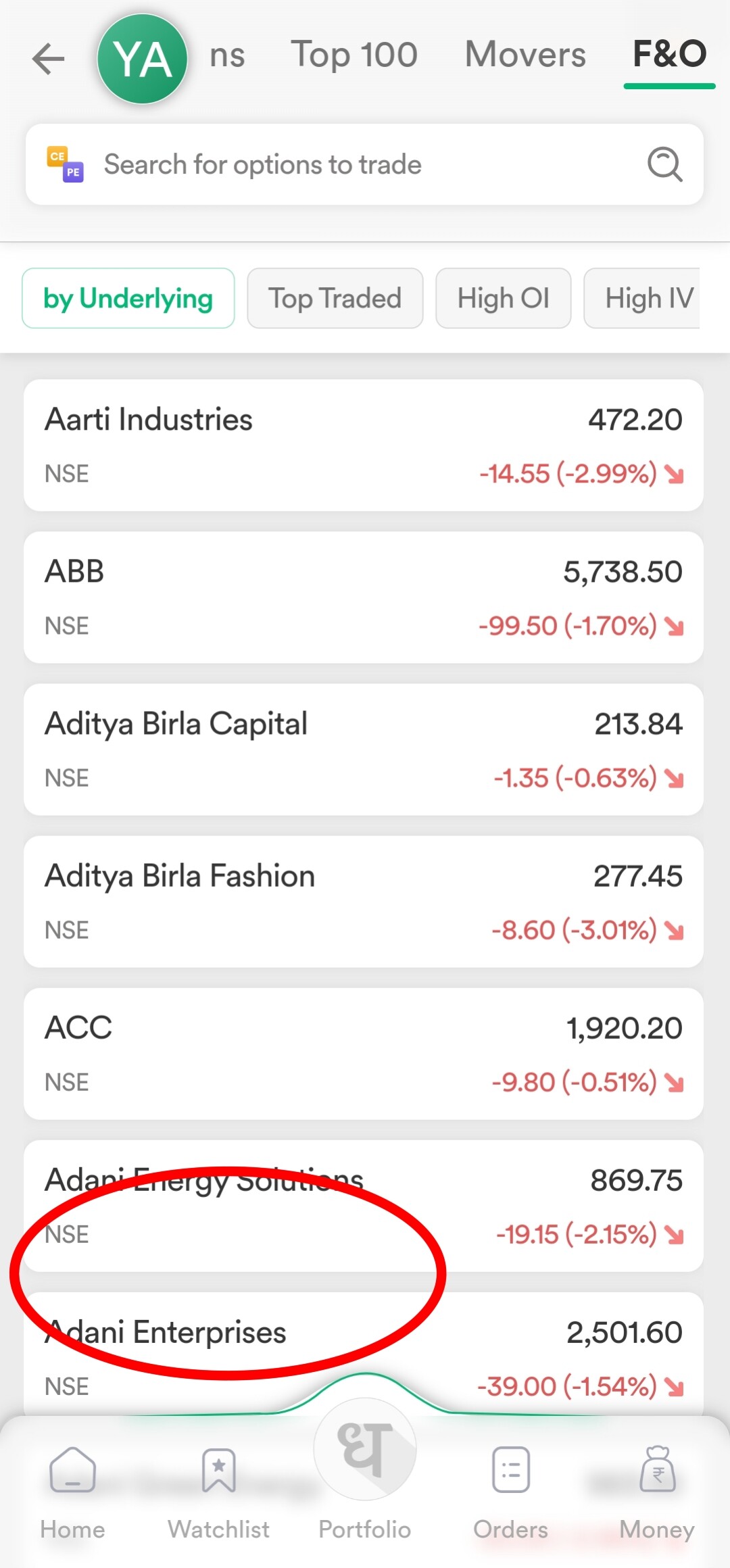Open Aditya Birla Fashion card
730x1568 pixels.
click(364, 902)
